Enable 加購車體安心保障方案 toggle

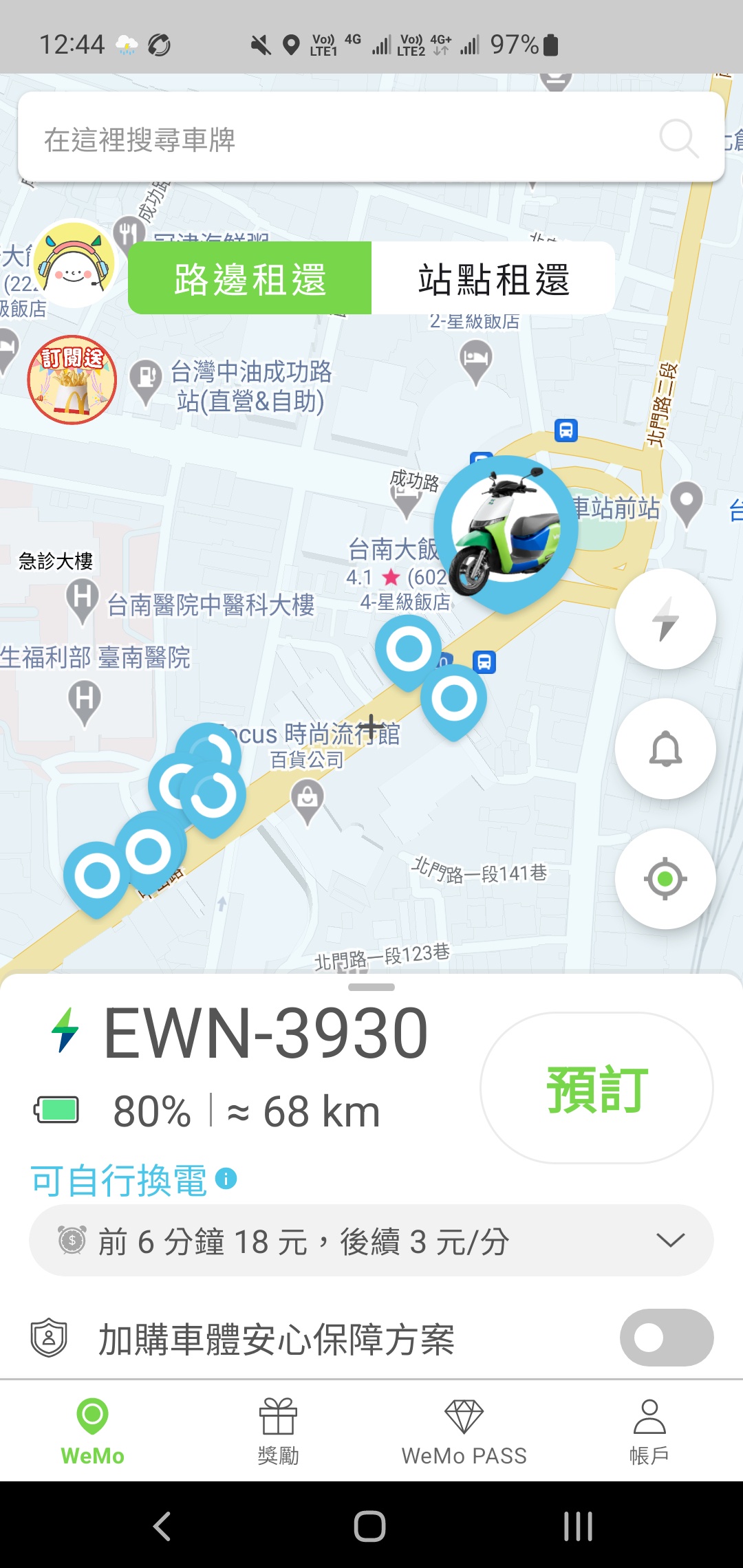point(666,1338)
